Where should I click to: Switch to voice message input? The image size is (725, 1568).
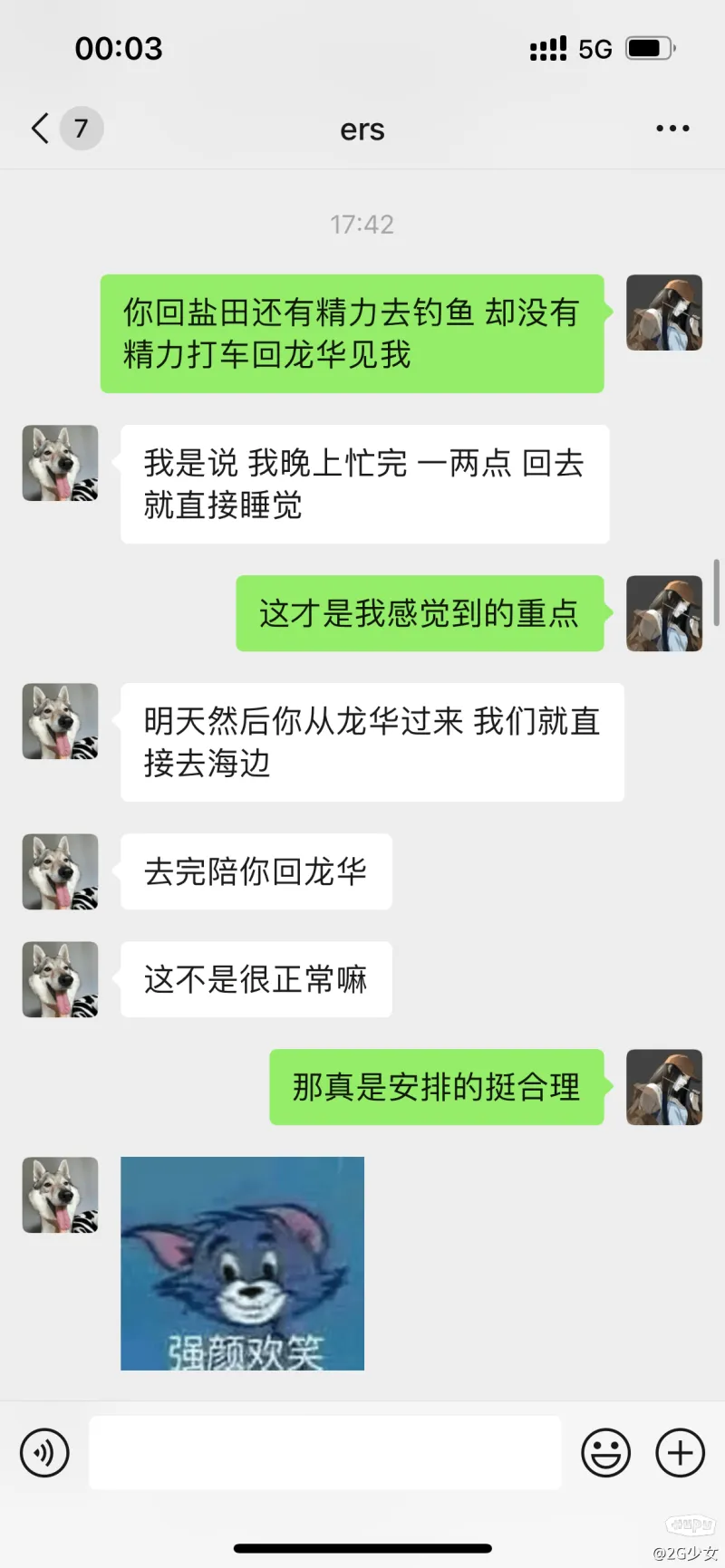(44, 1453)
